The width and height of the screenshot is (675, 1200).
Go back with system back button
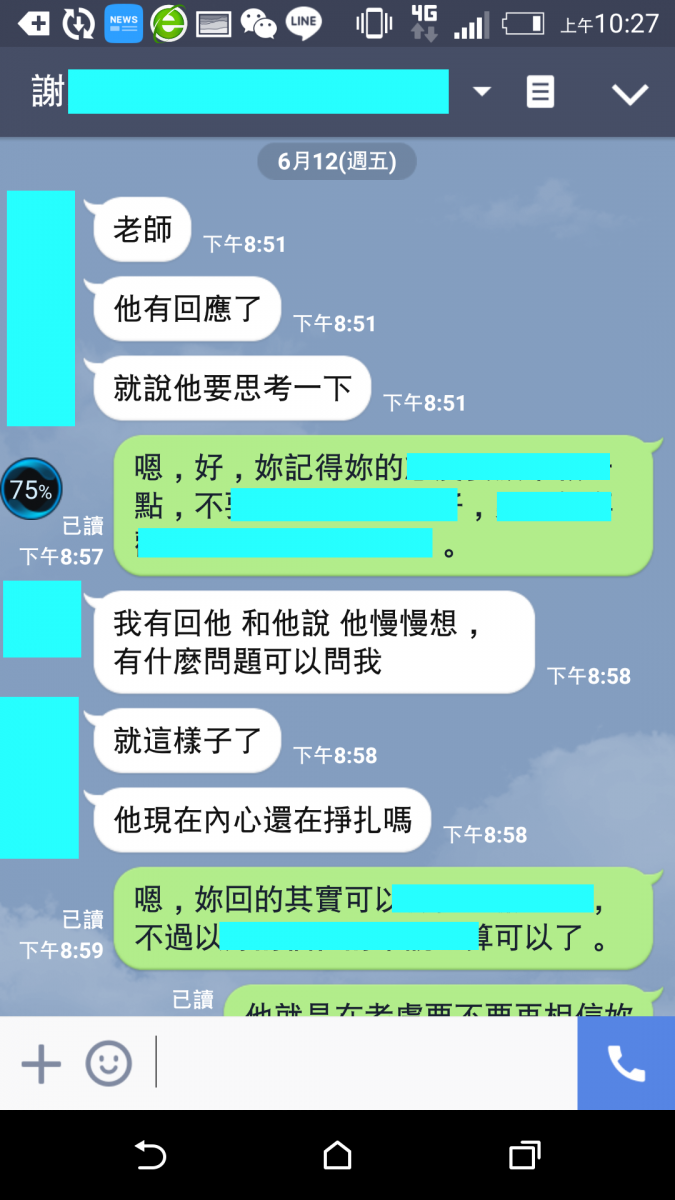pos(150,1156)
